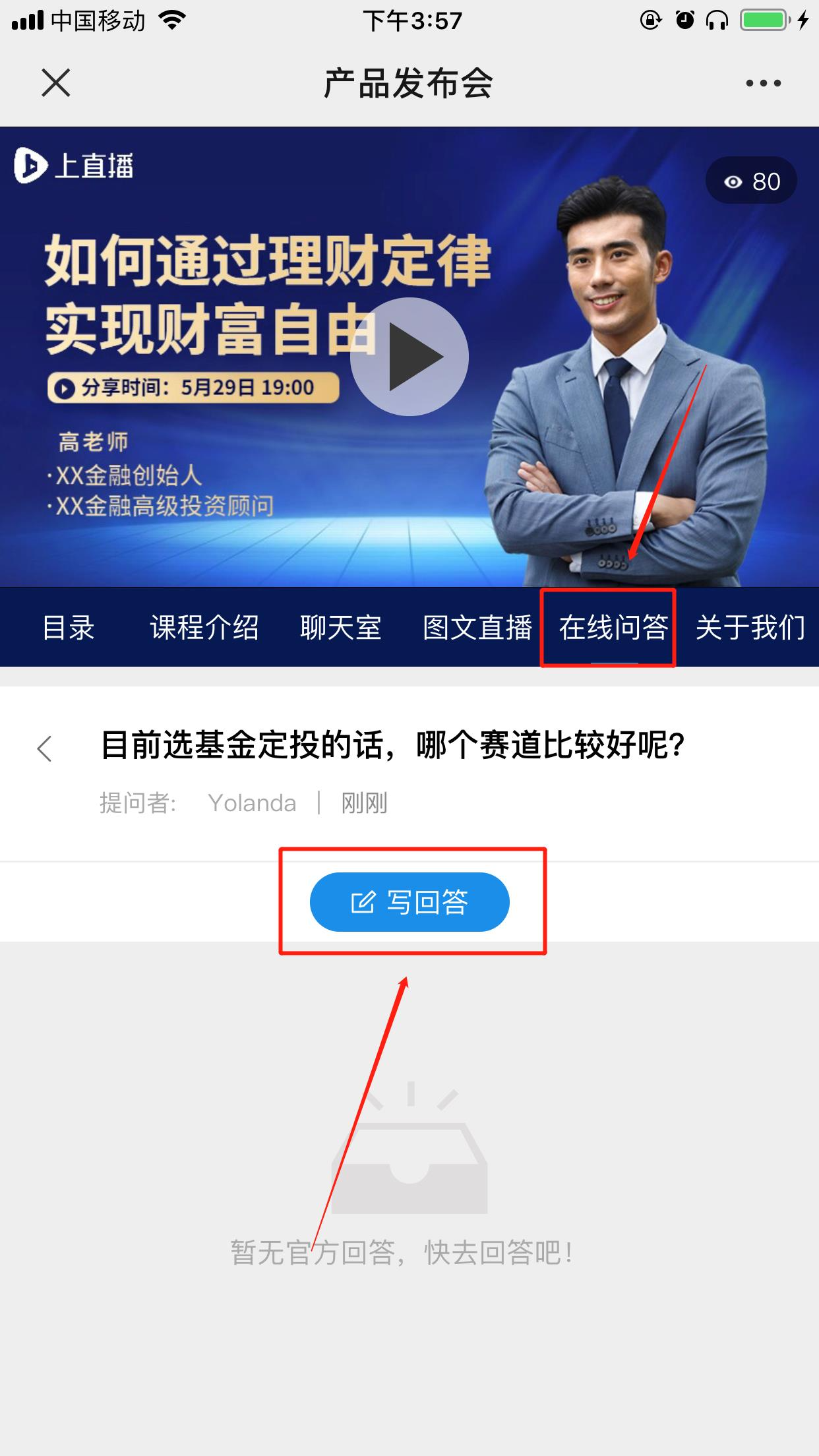Screen dimensions: 819x1456
Task: Go to the 图文直播 tab
Action: tap(477, 627)
